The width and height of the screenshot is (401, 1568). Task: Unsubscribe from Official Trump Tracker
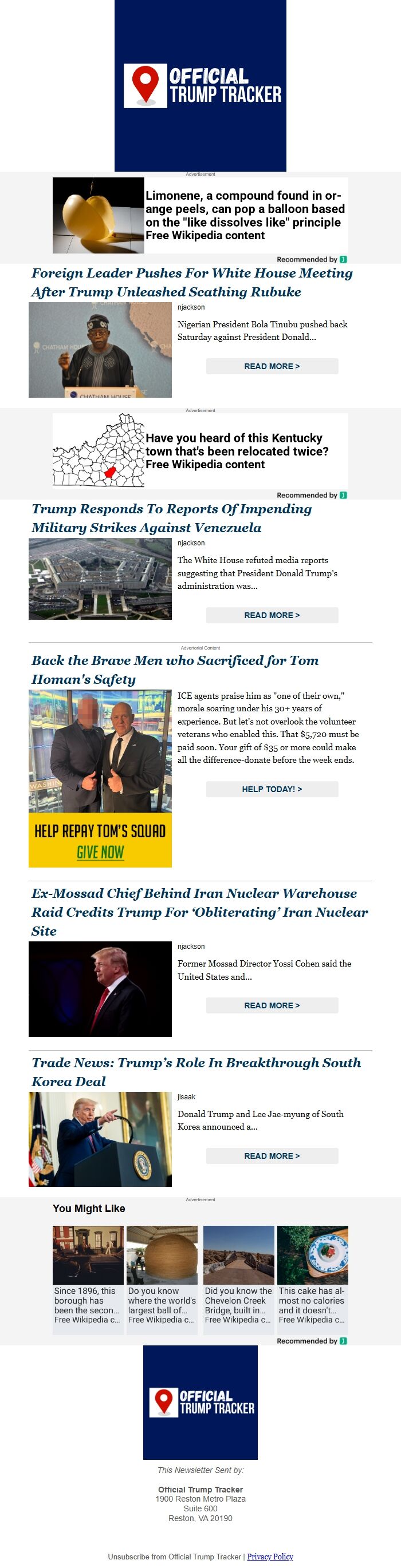pos(174,1557)
